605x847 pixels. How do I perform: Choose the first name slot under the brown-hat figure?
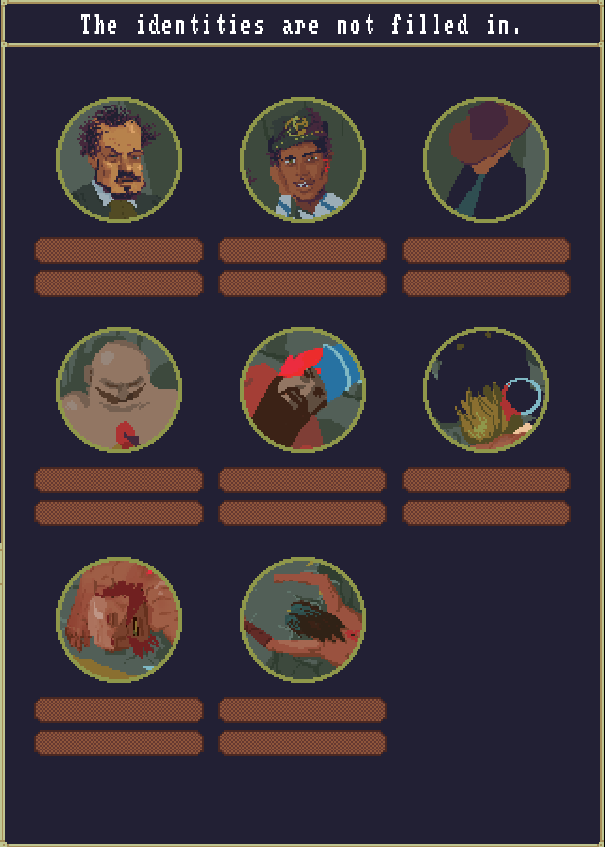tap(486, 250)
